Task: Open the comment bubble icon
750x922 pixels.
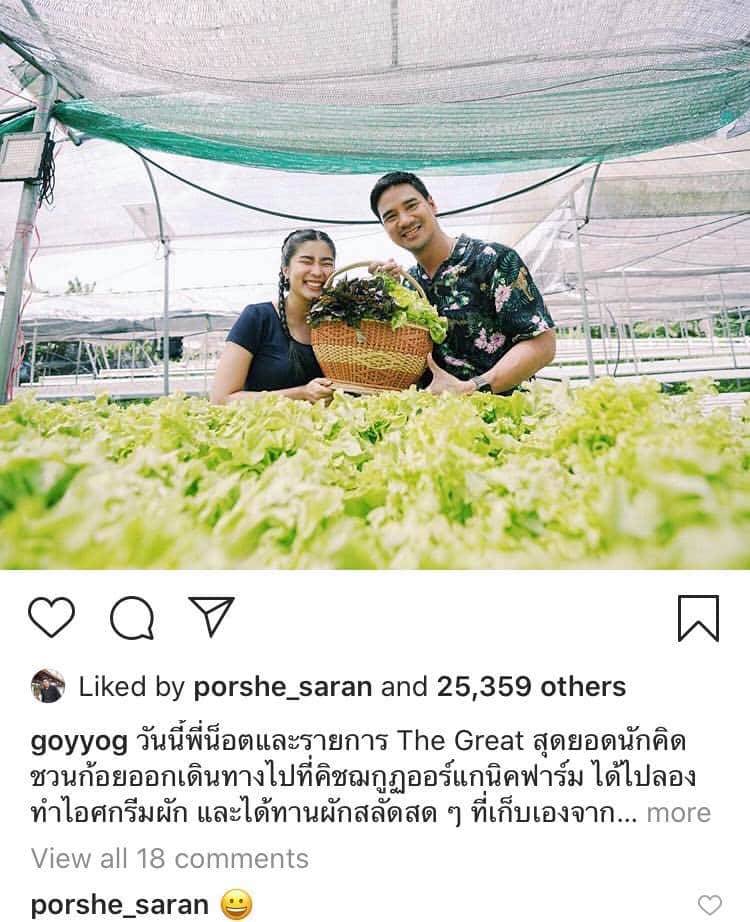Action: coord(131,619)
